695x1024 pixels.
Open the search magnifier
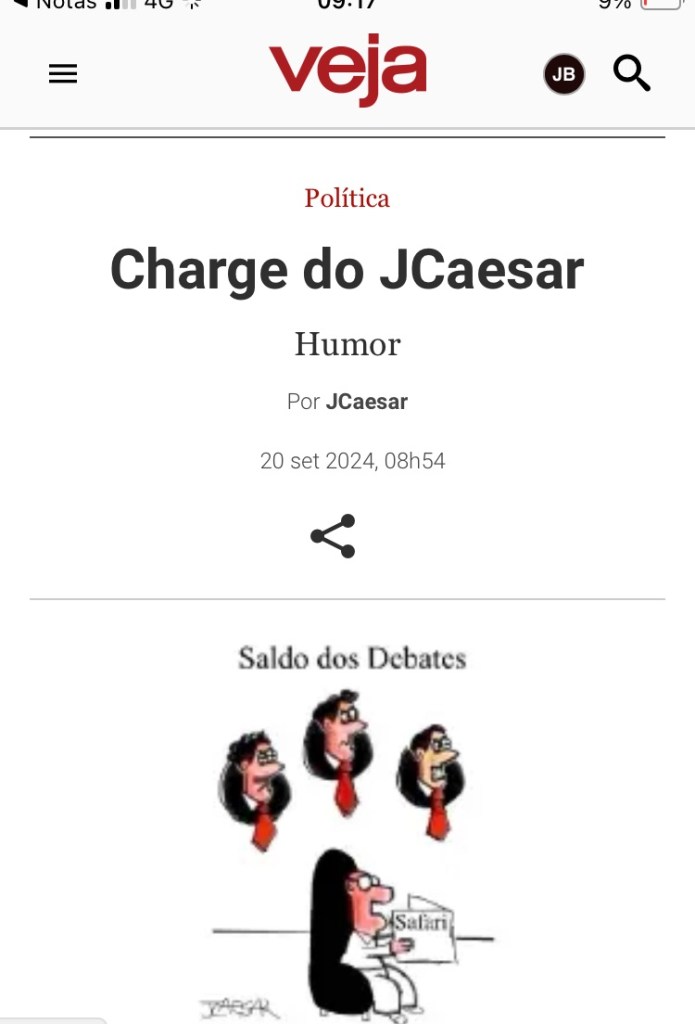(x=632, y=74)
